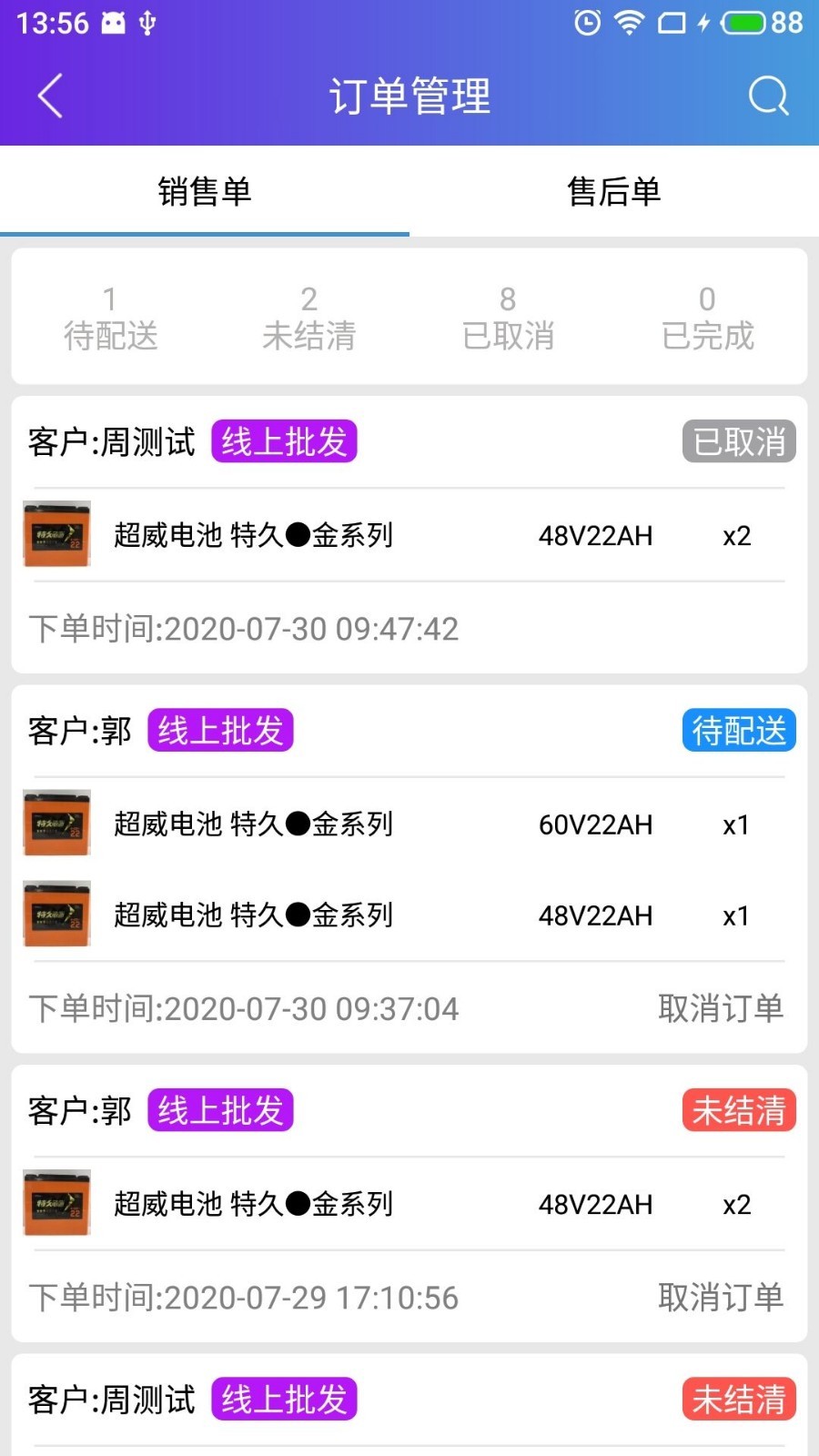Open 郭's 待配送 order card
819x1456 pixels.
point(409,869)
